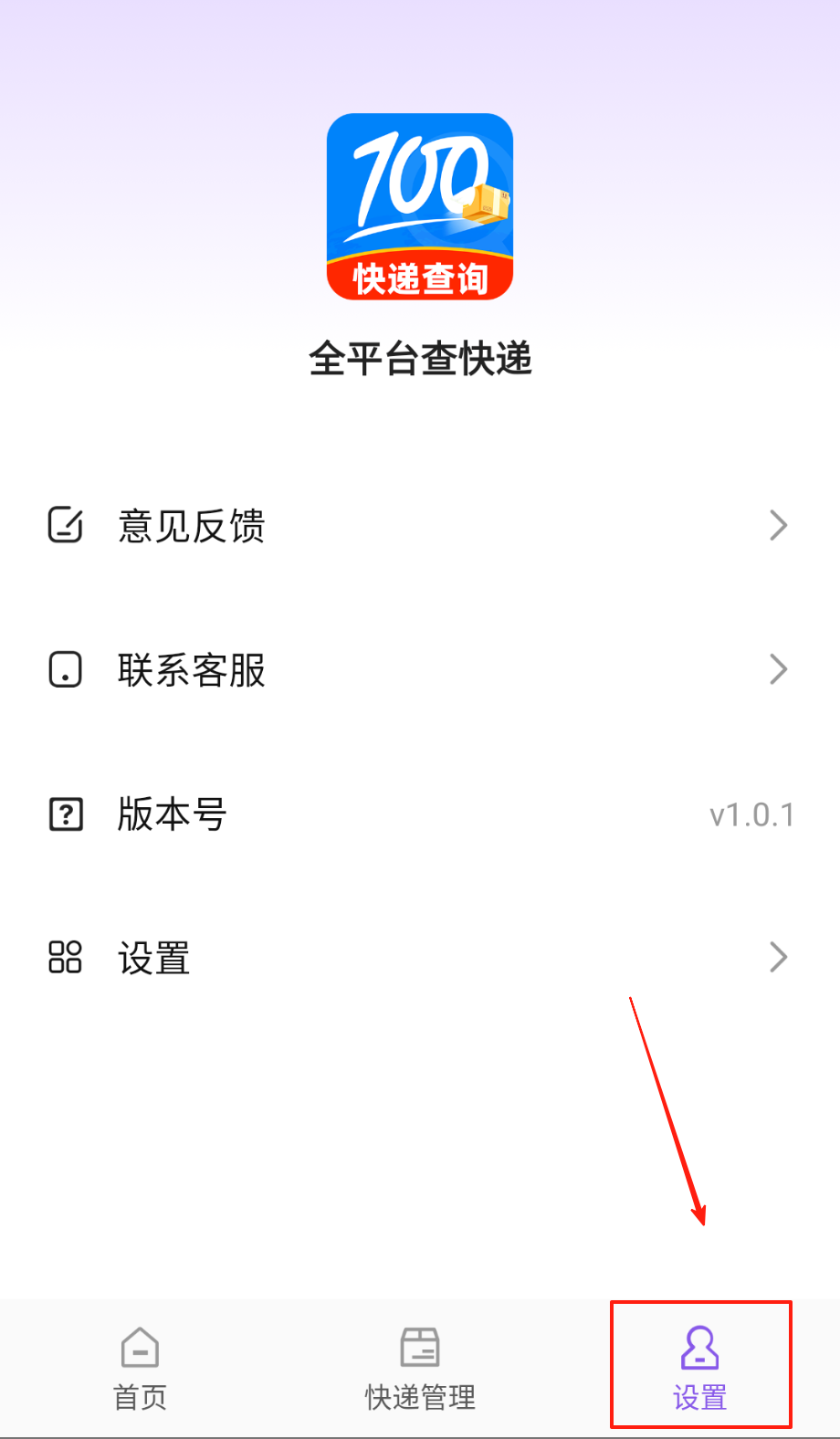Select the 设置 tab in bottom bar

pos(699,1368)
